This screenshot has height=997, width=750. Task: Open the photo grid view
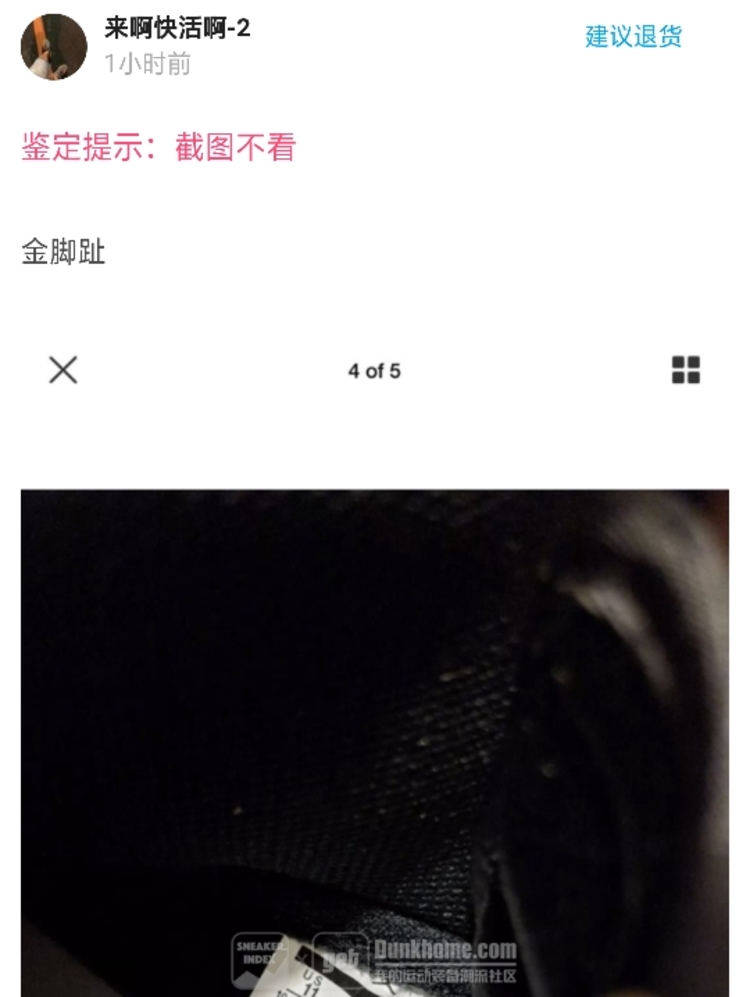[685, 371]
